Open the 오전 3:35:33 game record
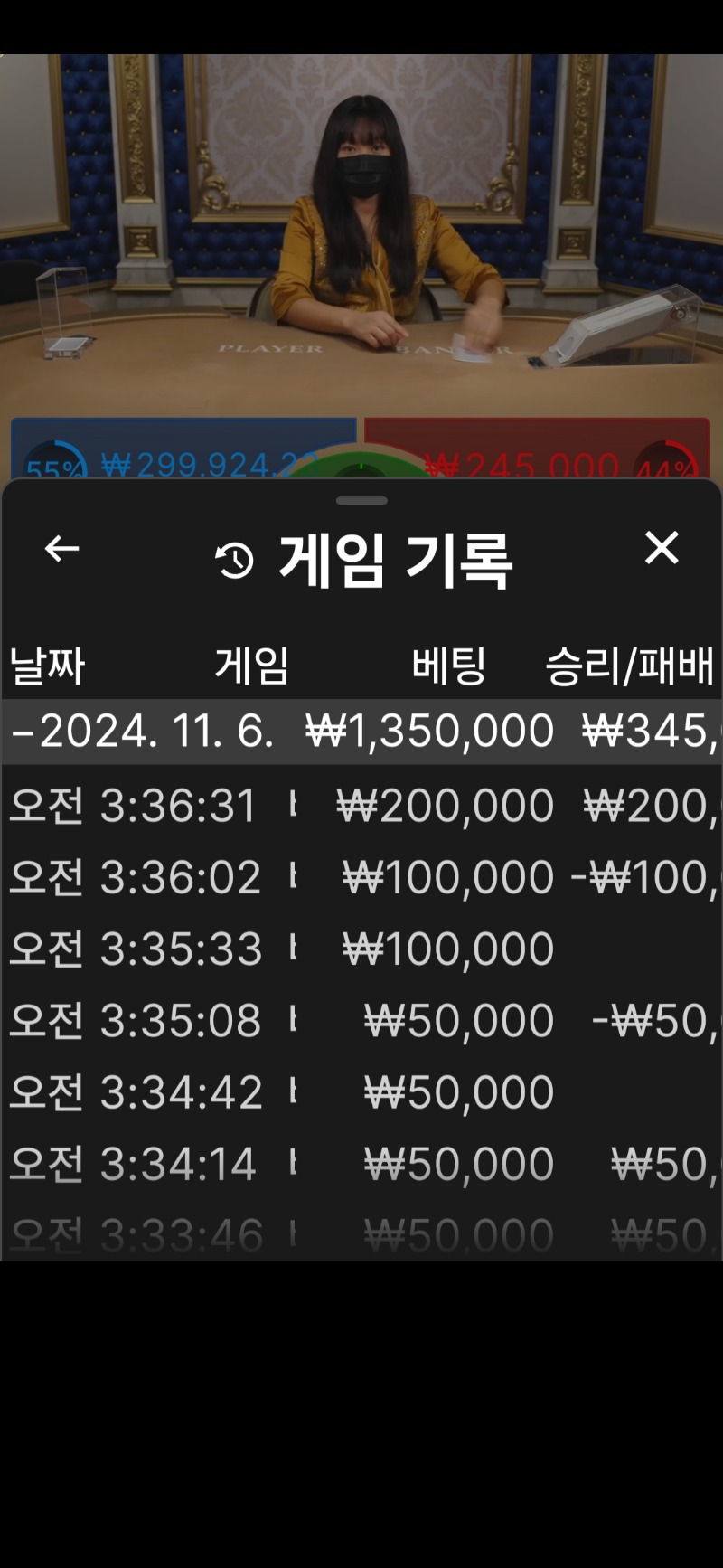The height and width of the screenshot is (1568, 723). pyautogui.click(x=361, y=949)
